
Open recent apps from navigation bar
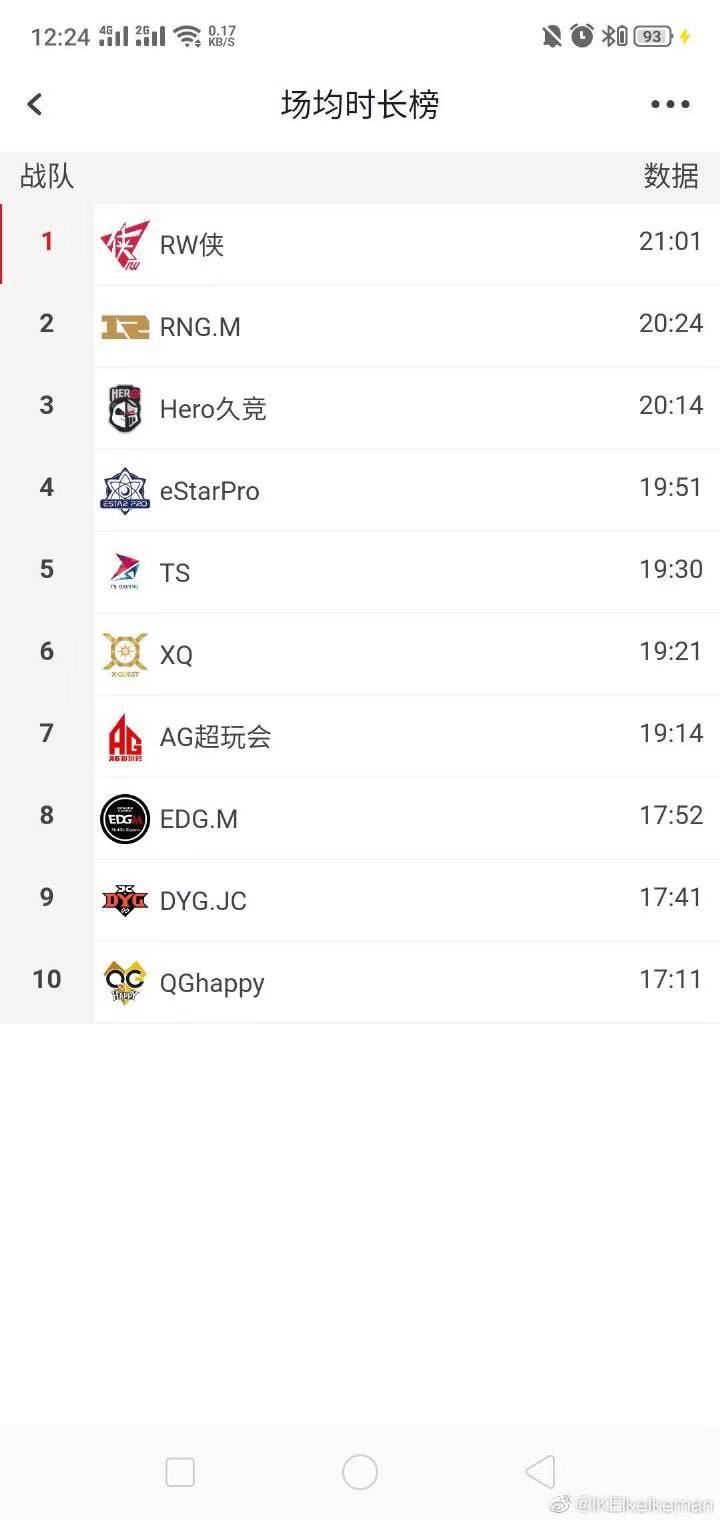tap(180, 1472)
